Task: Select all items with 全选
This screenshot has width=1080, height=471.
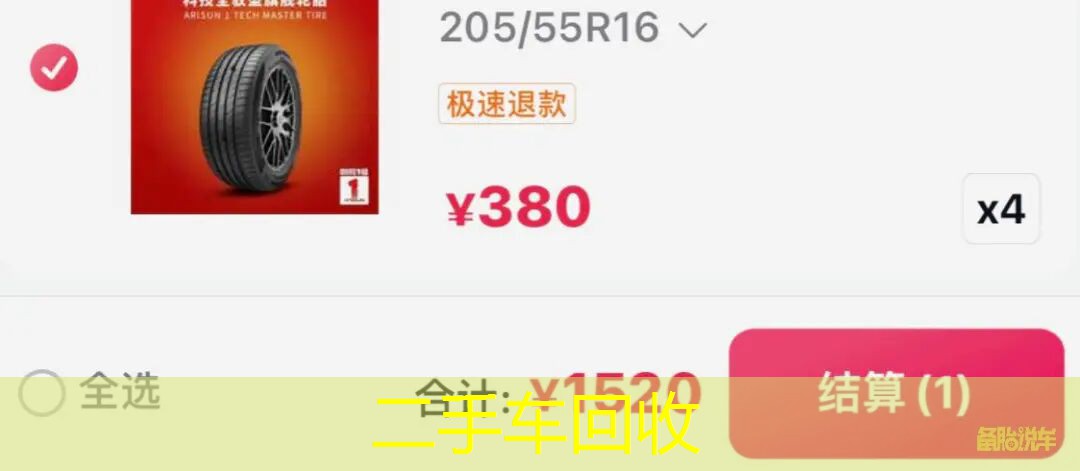Action: 43,392
